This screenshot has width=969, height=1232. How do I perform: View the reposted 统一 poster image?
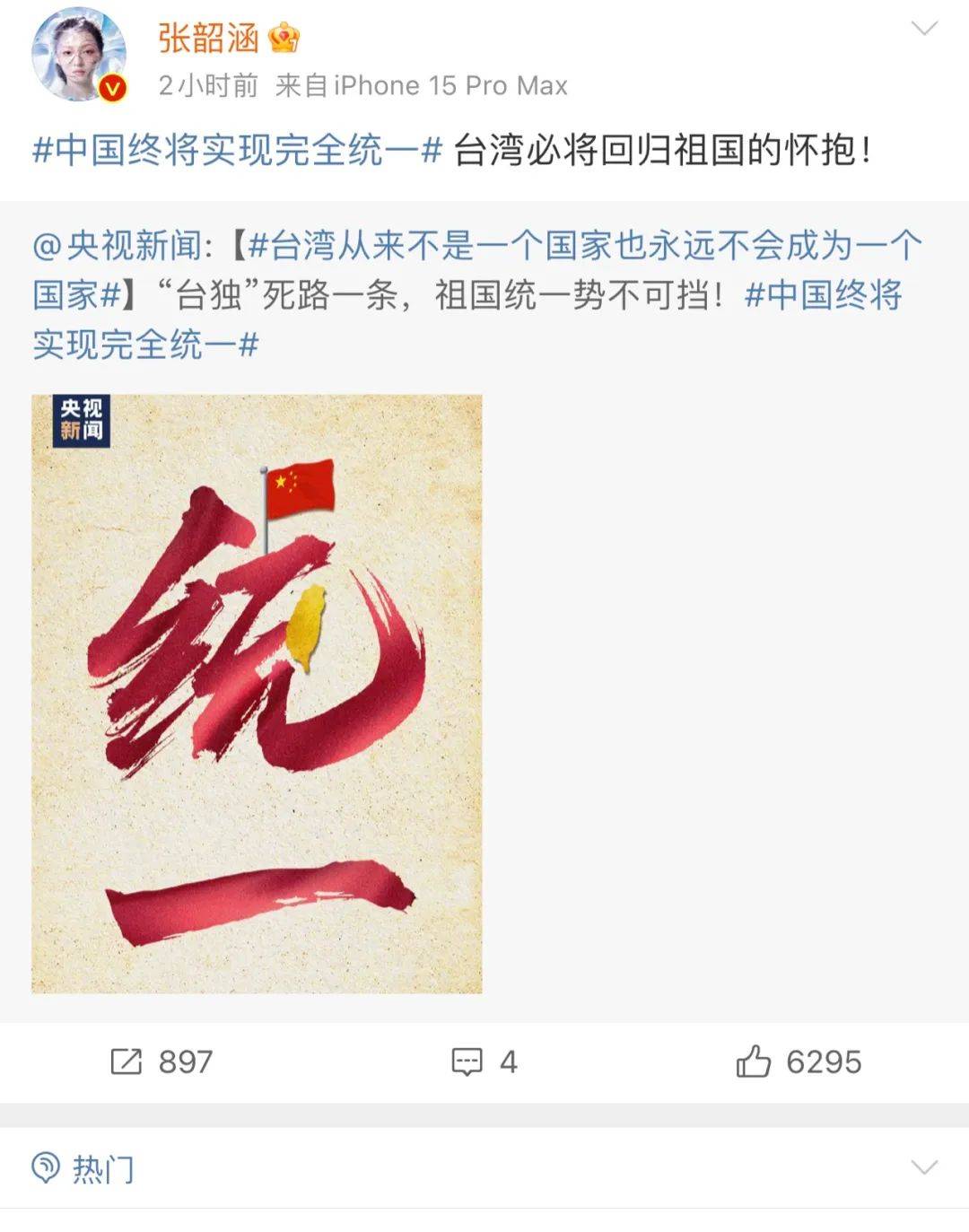coord(257,693)
